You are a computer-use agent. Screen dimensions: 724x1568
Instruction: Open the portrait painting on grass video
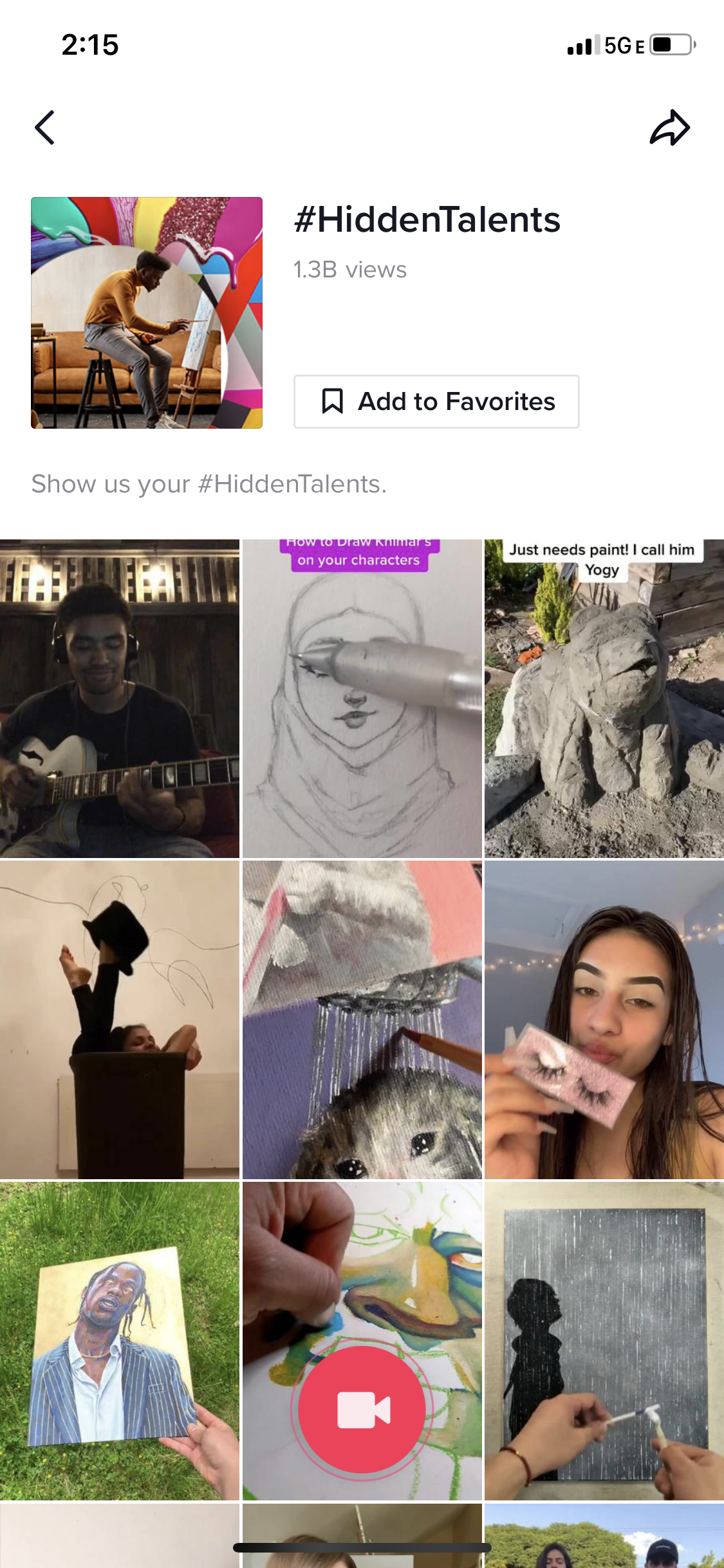pyautogui.click(x=120, y=1340)
